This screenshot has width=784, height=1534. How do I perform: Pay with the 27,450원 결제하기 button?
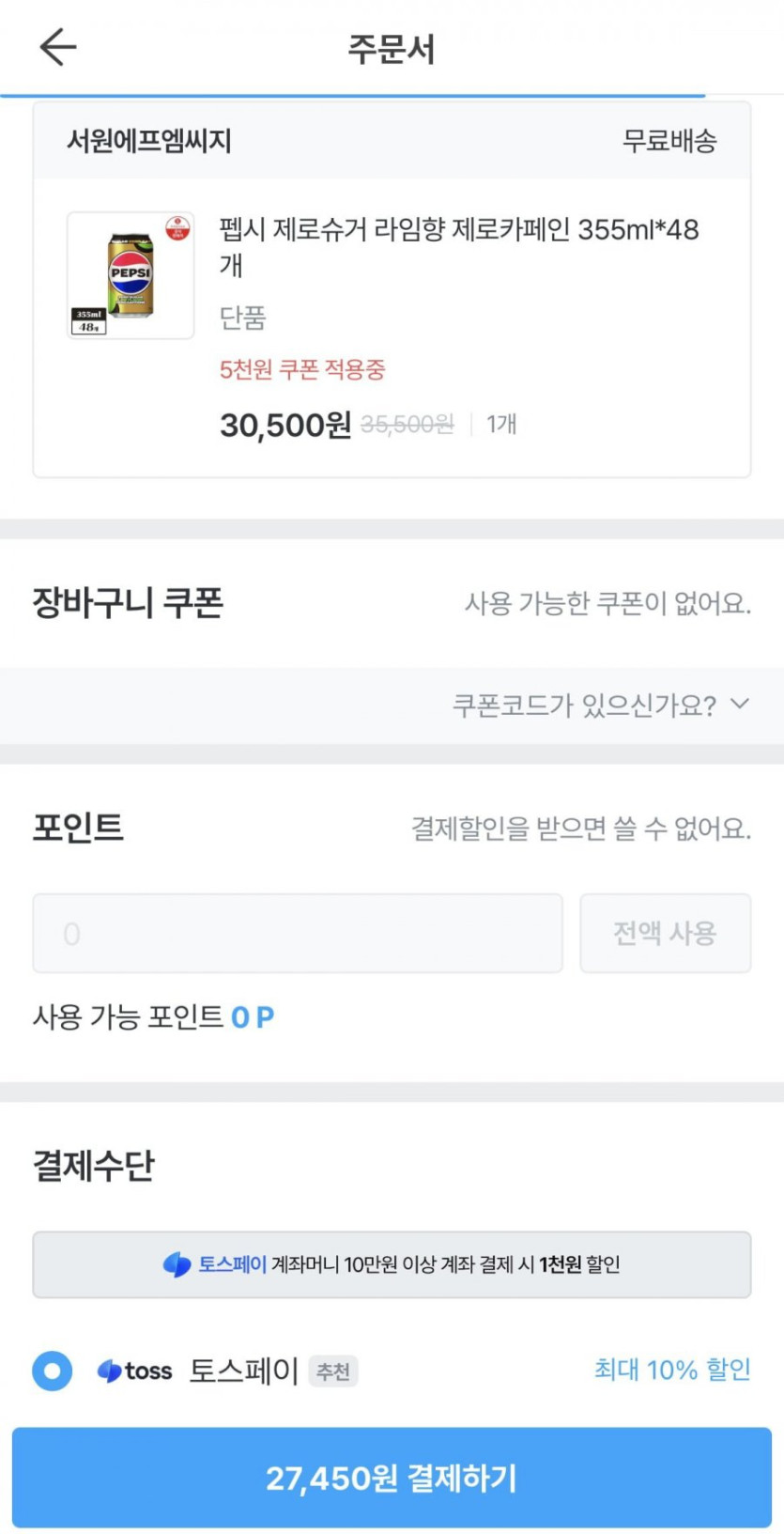(x=392, y=1478)
